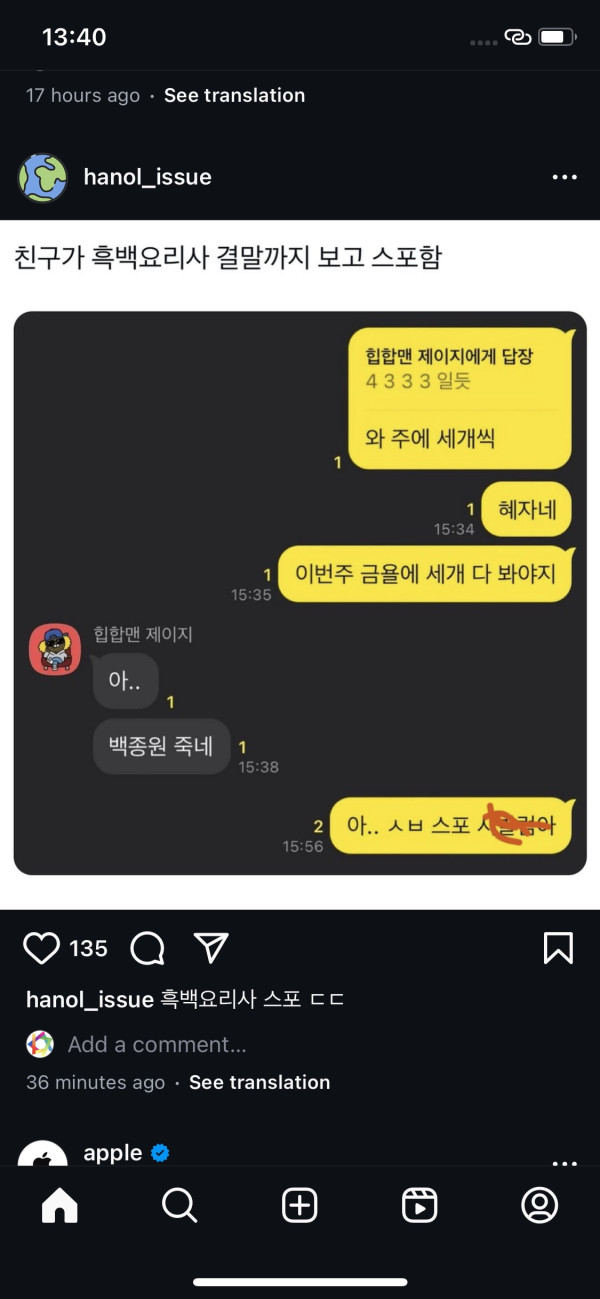600x1299 pixels.
Task: Bookmark the hanol_issue post
Action: pos(558,948)
